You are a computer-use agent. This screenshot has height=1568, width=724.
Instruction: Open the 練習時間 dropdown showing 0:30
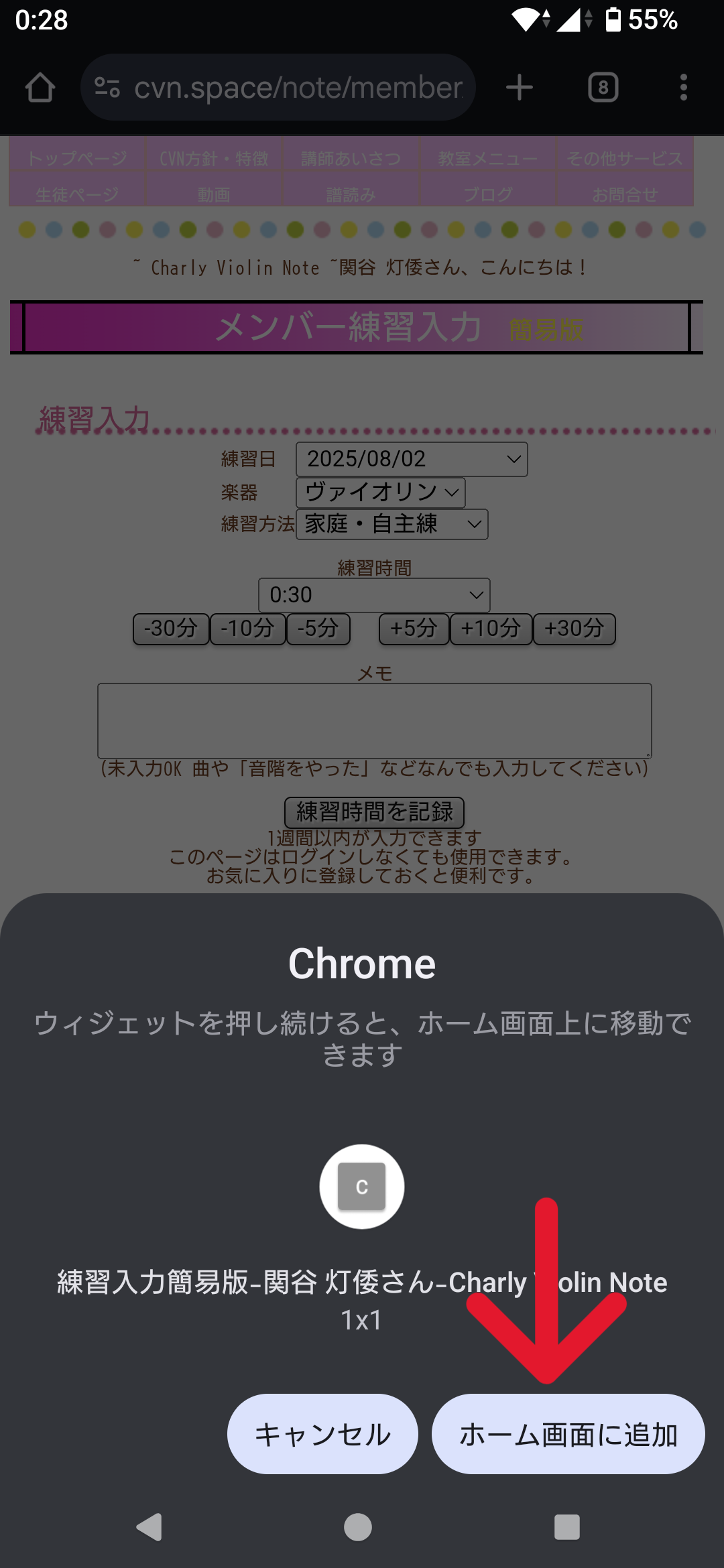point(374,594)
